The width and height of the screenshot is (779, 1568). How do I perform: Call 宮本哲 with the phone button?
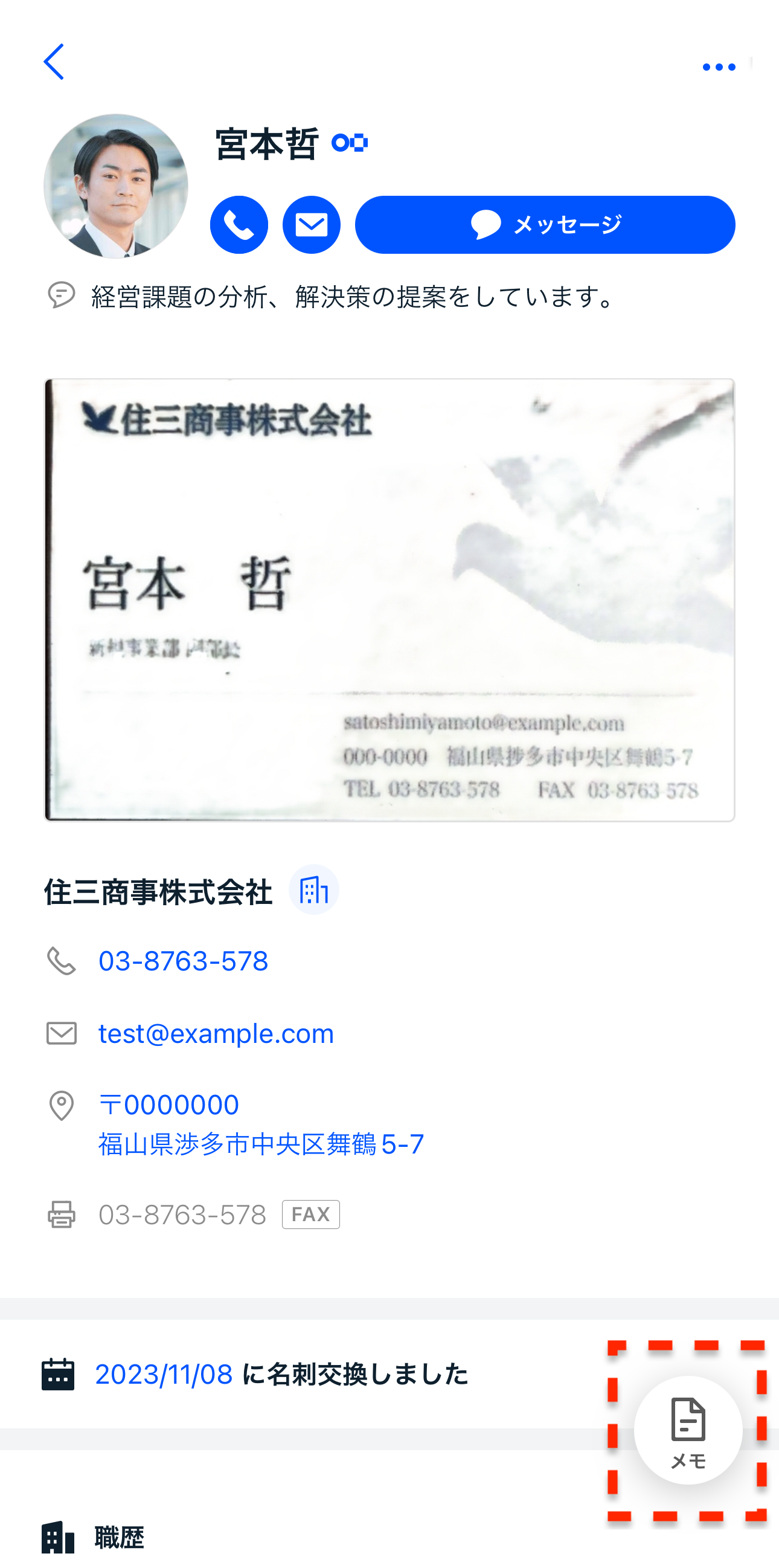tap(239, 225)
